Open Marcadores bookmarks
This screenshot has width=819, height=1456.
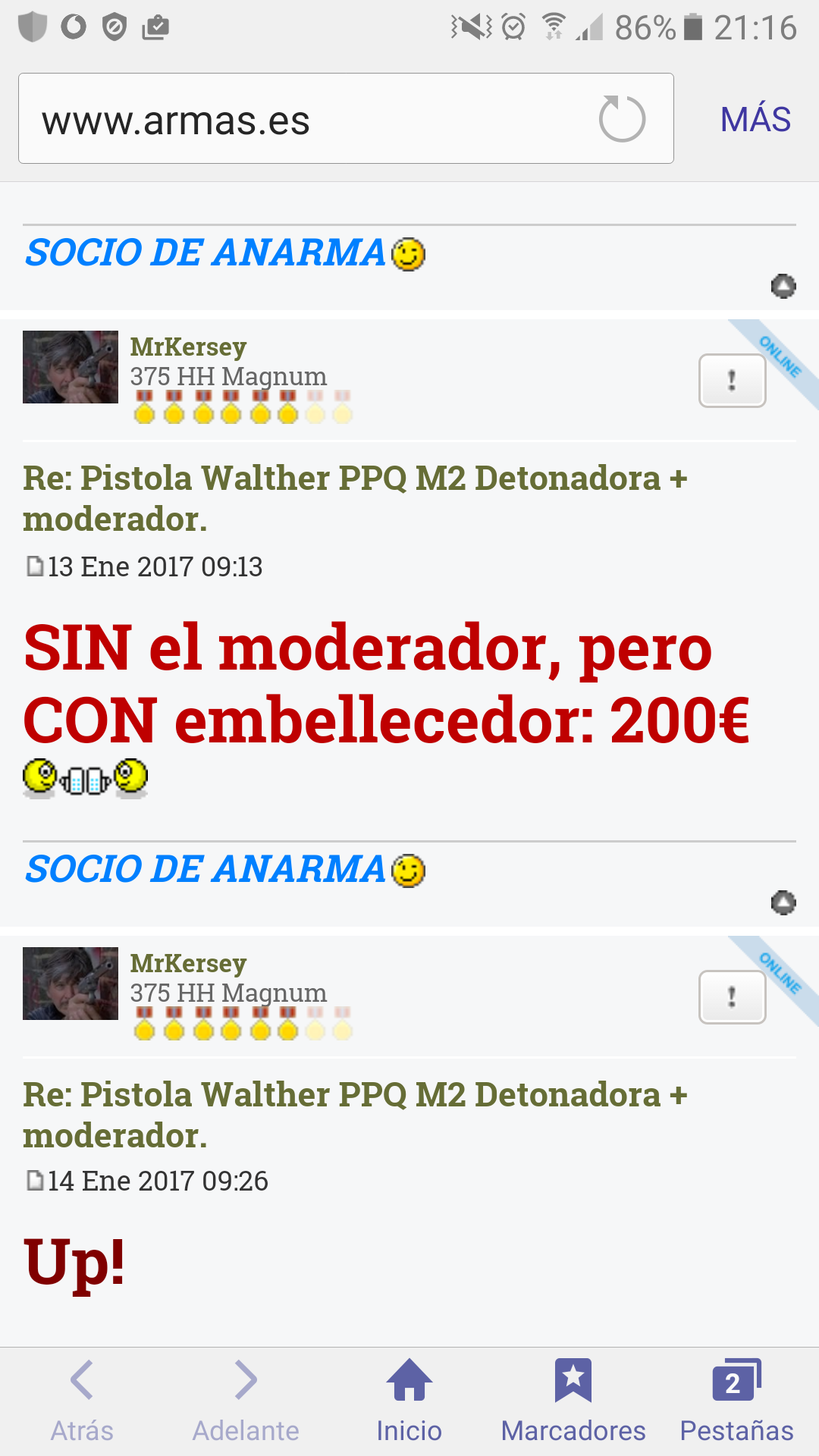(573, 1400)
